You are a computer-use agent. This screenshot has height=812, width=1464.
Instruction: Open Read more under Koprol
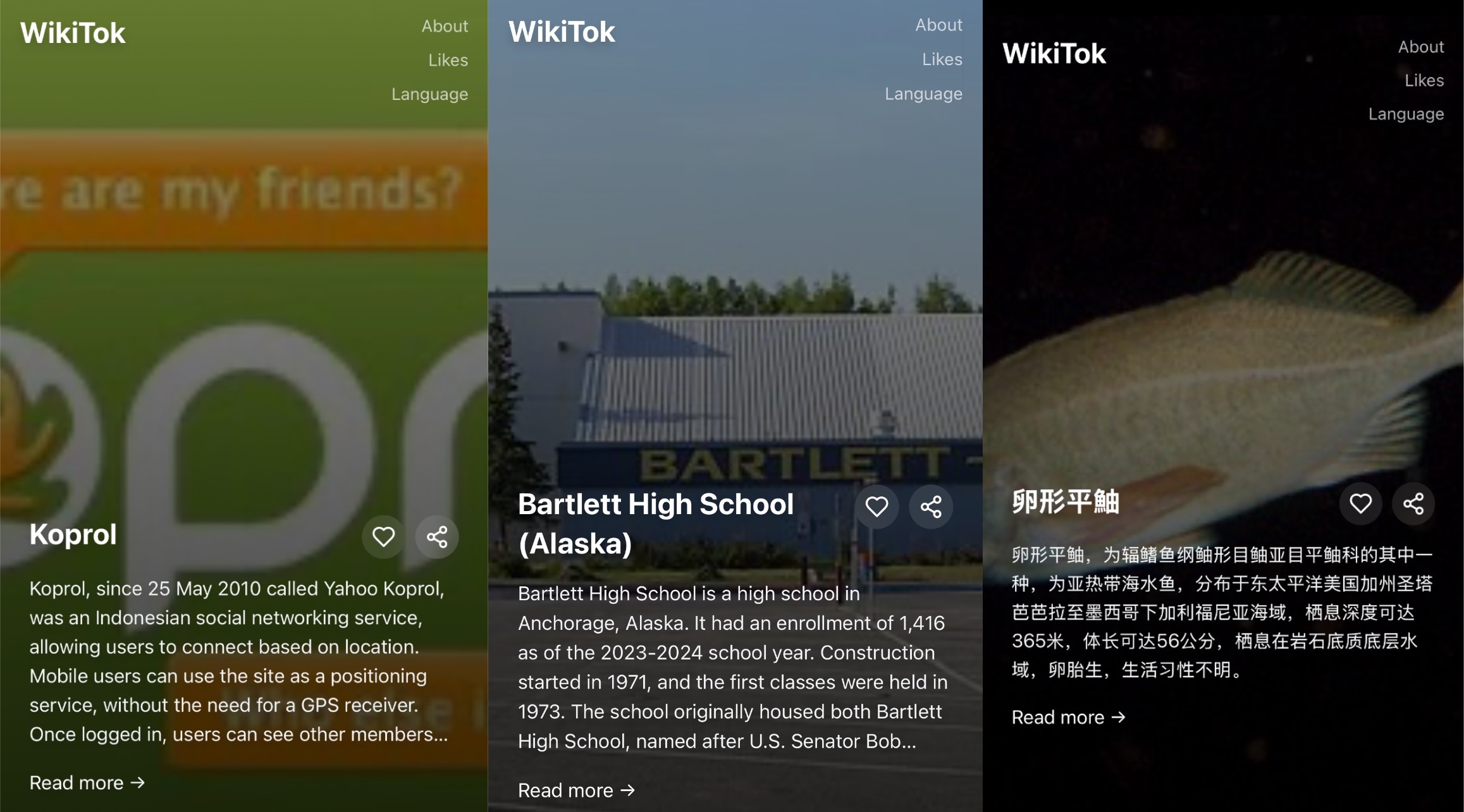87,783
